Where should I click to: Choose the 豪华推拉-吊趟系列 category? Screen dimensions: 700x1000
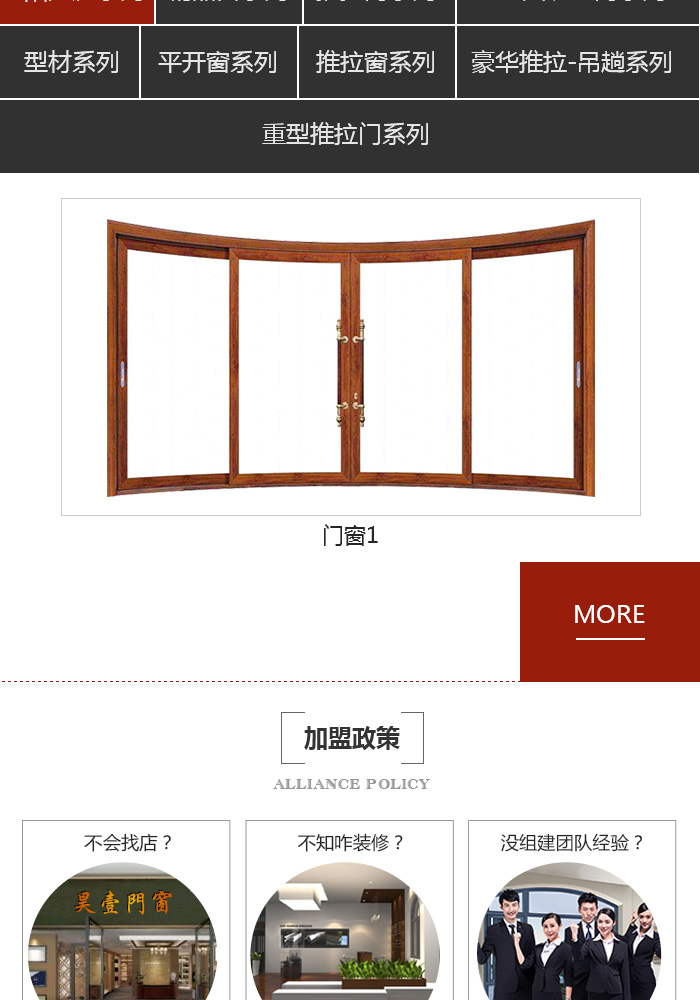(572, 62)
